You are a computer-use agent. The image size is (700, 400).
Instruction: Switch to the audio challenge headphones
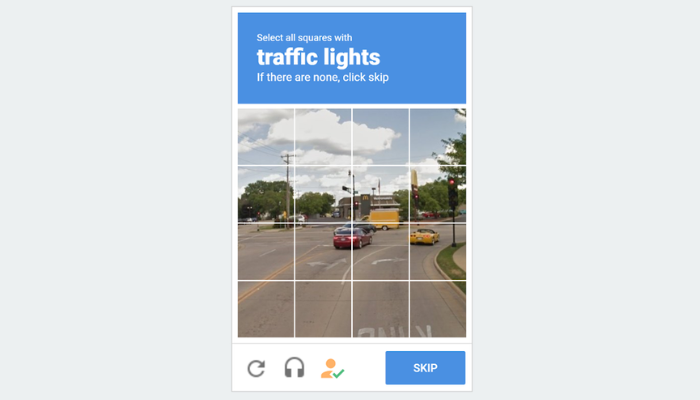pos(294,368)
